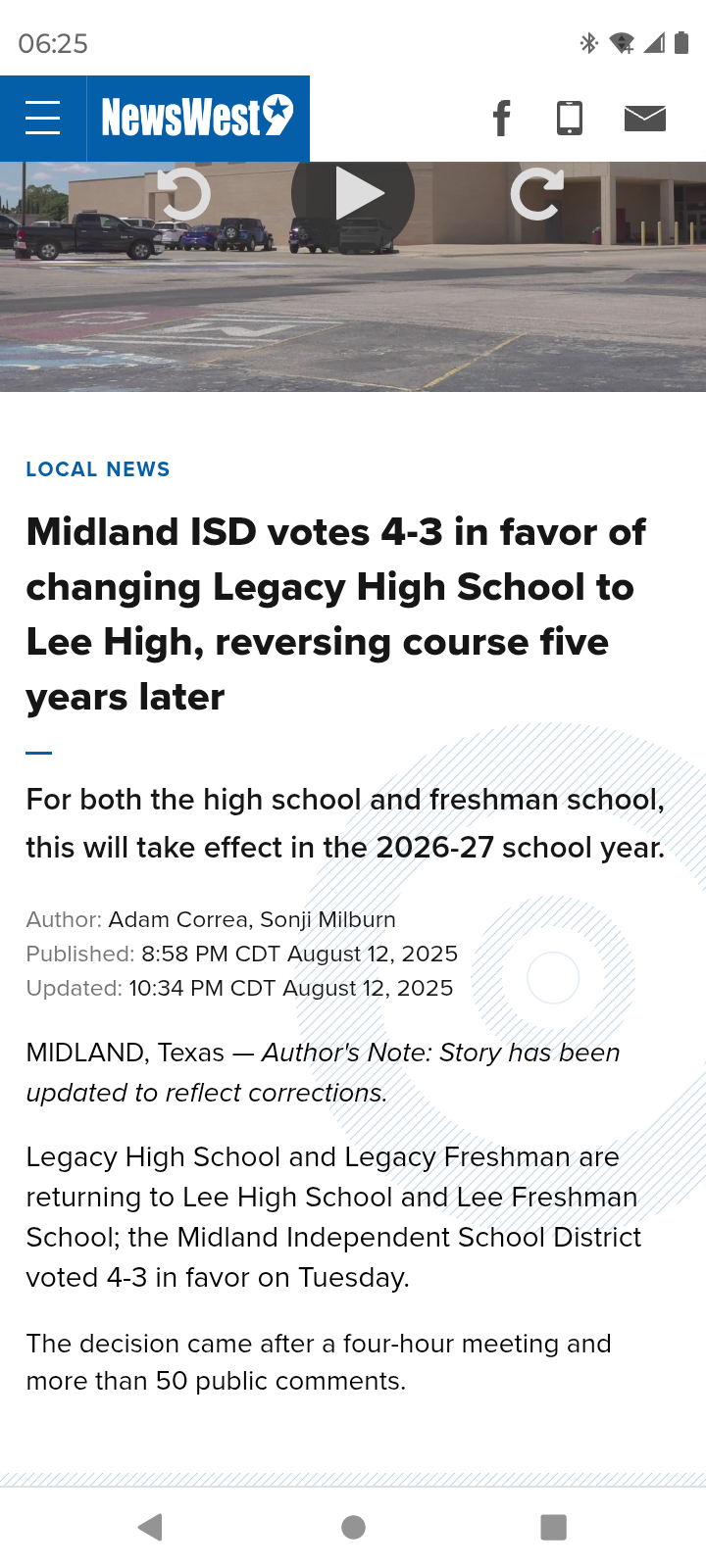This screenshot has width=706, height=1568.
Task: Rewind the video
Action: [184, 193]
